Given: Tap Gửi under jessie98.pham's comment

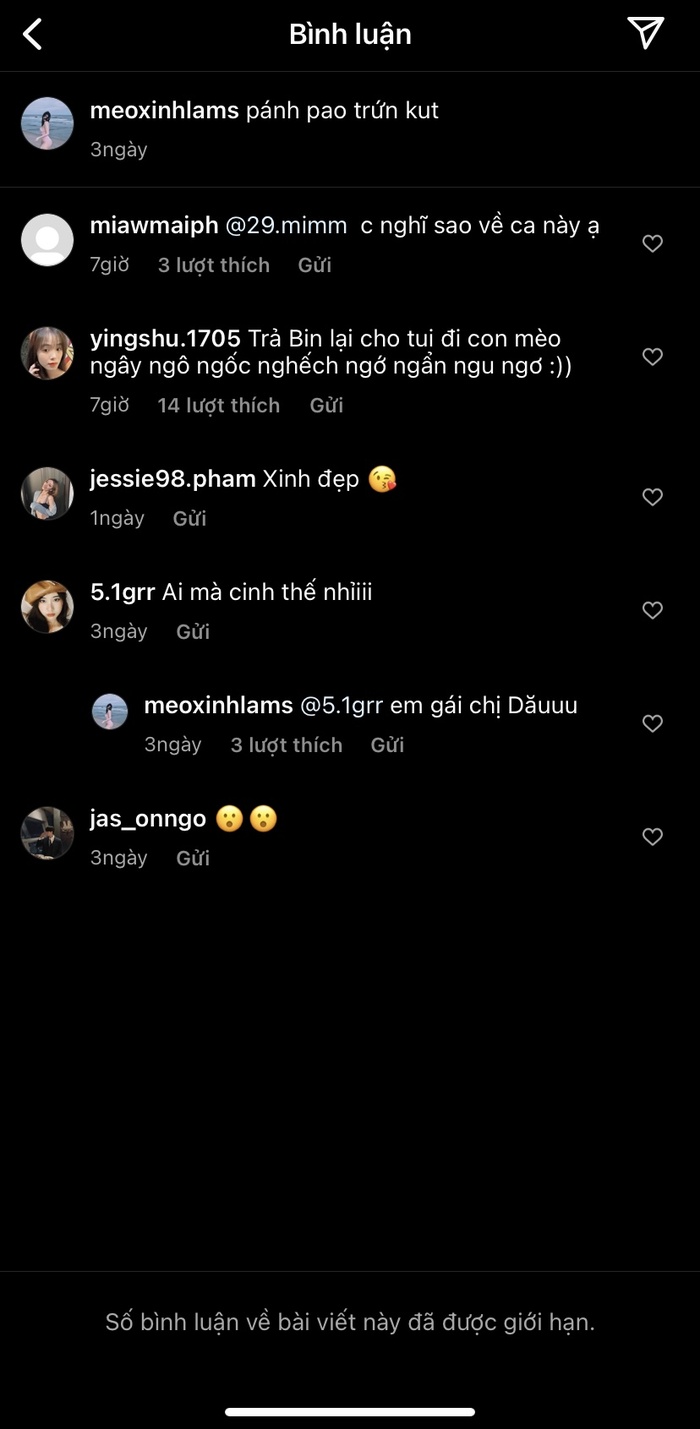Looking at the screenshot, I should click(x=189, y=518).
